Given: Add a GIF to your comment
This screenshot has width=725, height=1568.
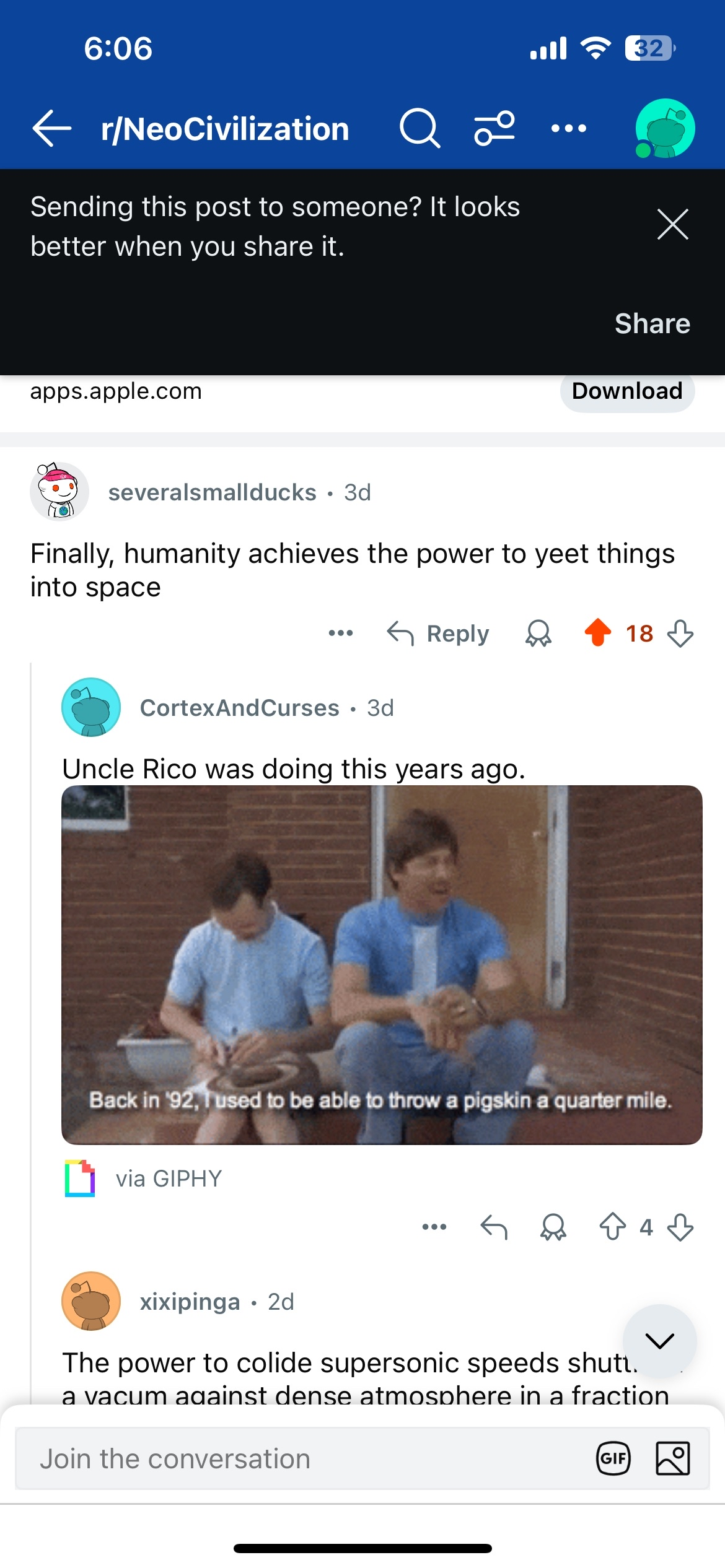Looking at the screenshot, I should (613, 1458).
